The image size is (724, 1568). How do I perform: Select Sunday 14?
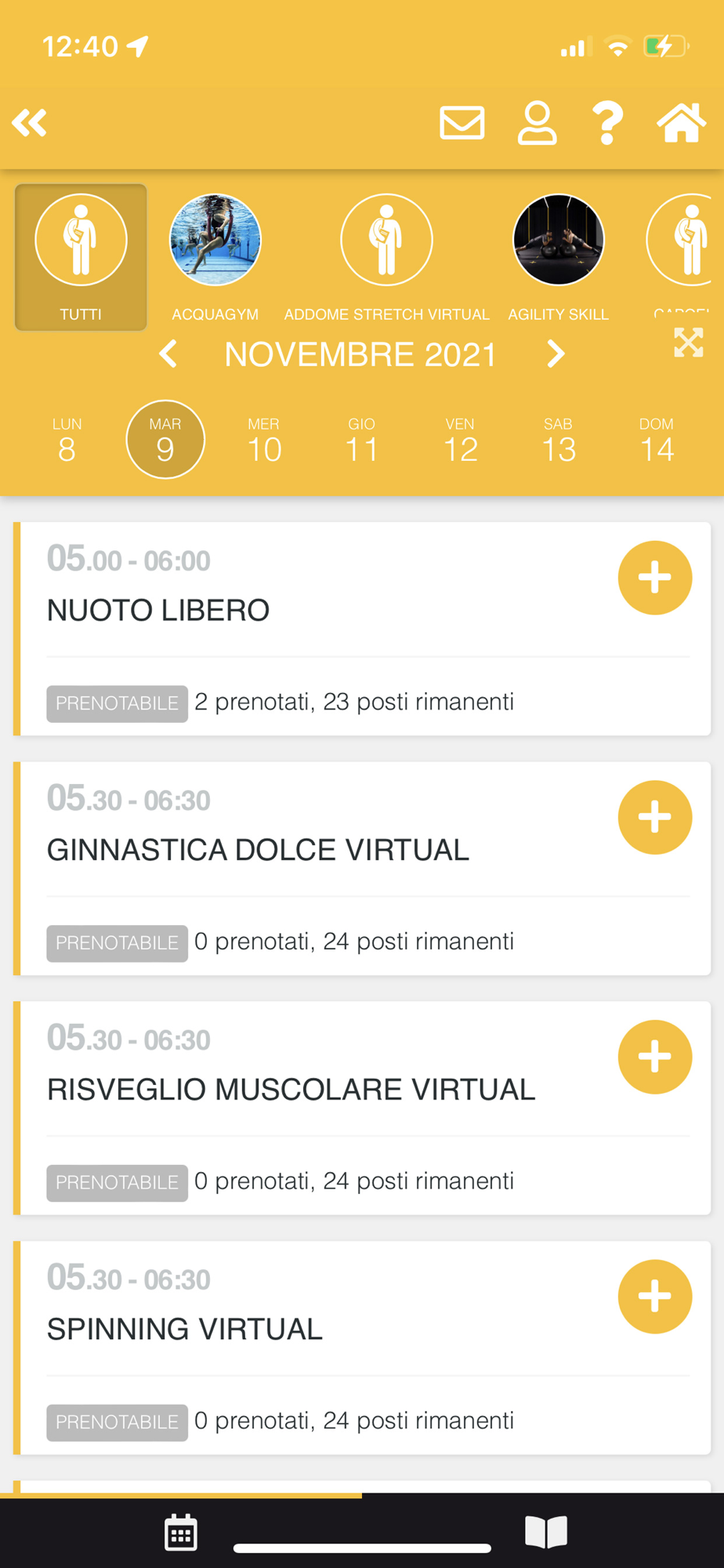[x=657, y=440]
